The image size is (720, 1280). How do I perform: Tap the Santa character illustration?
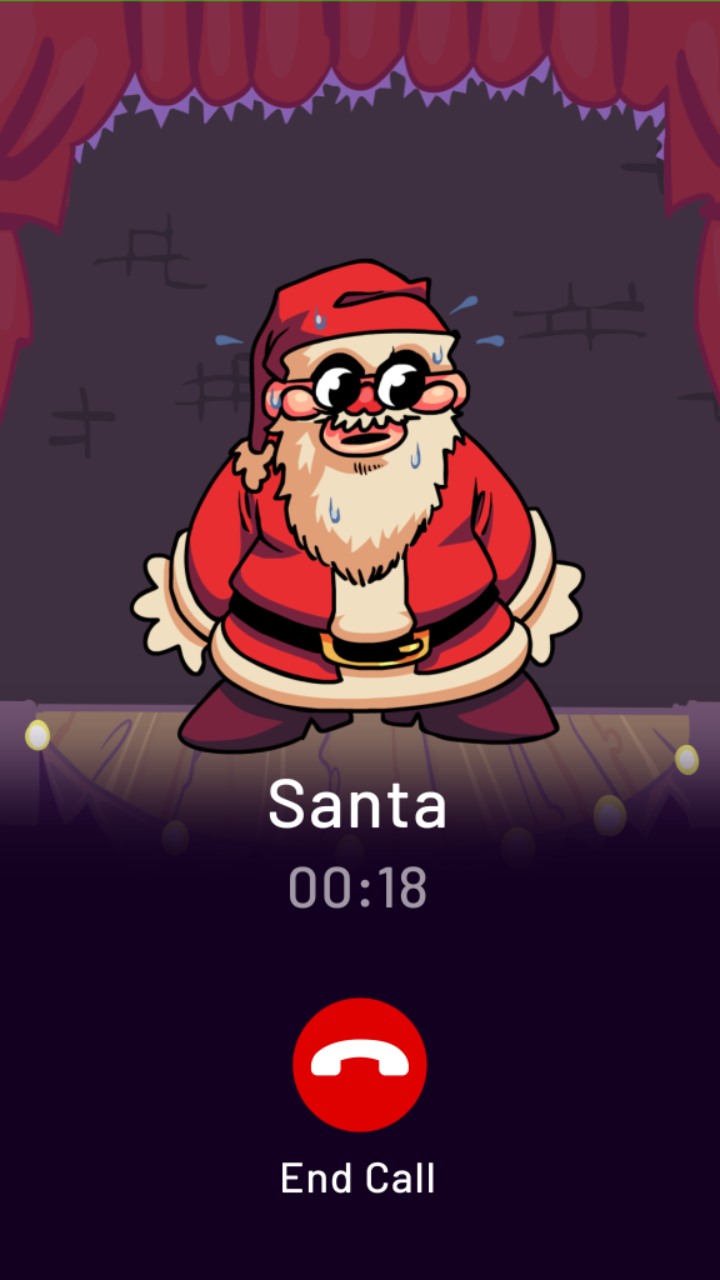[360, 500]
